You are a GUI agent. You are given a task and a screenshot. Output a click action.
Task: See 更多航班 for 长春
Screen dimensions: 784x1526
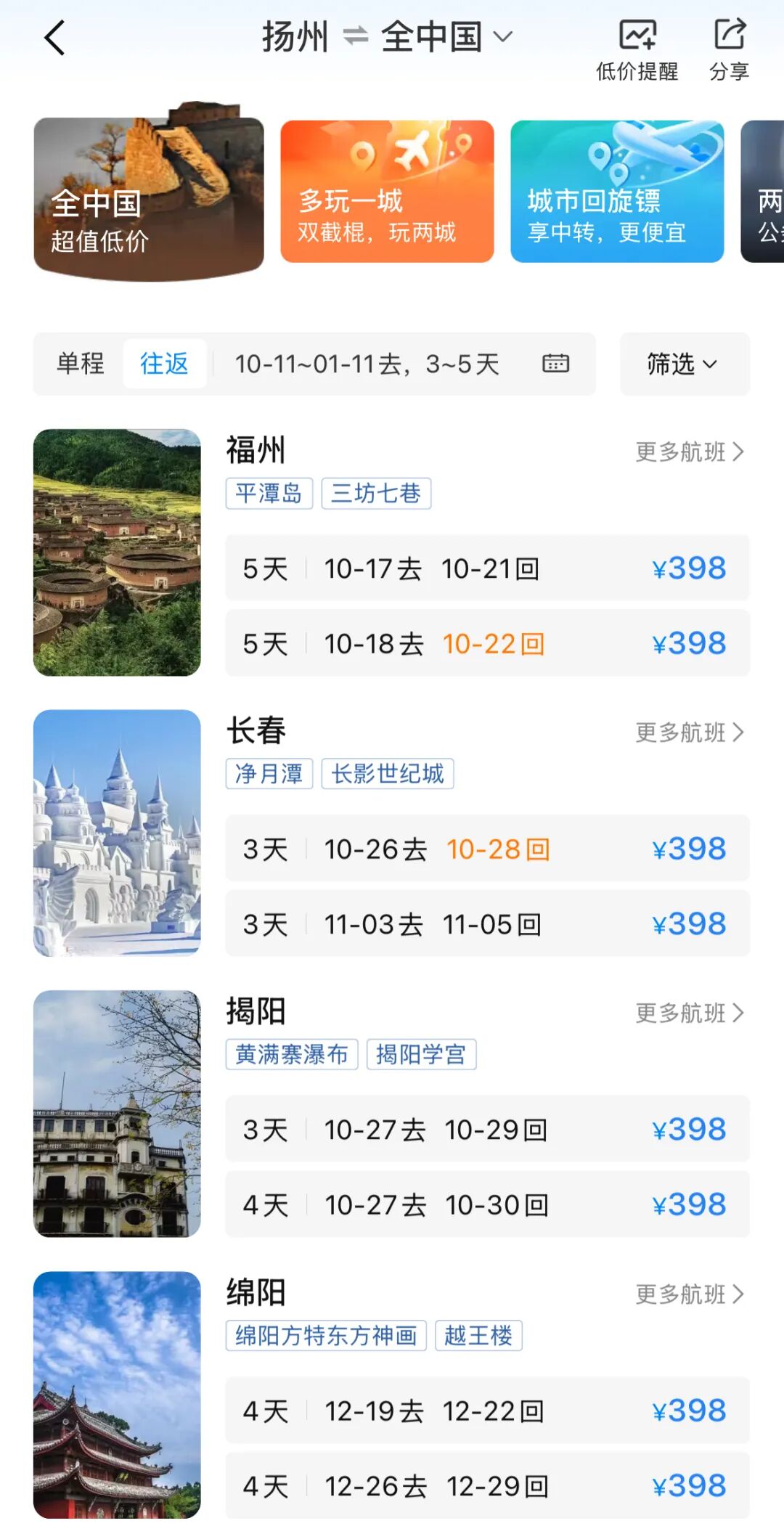click(690, 733)
